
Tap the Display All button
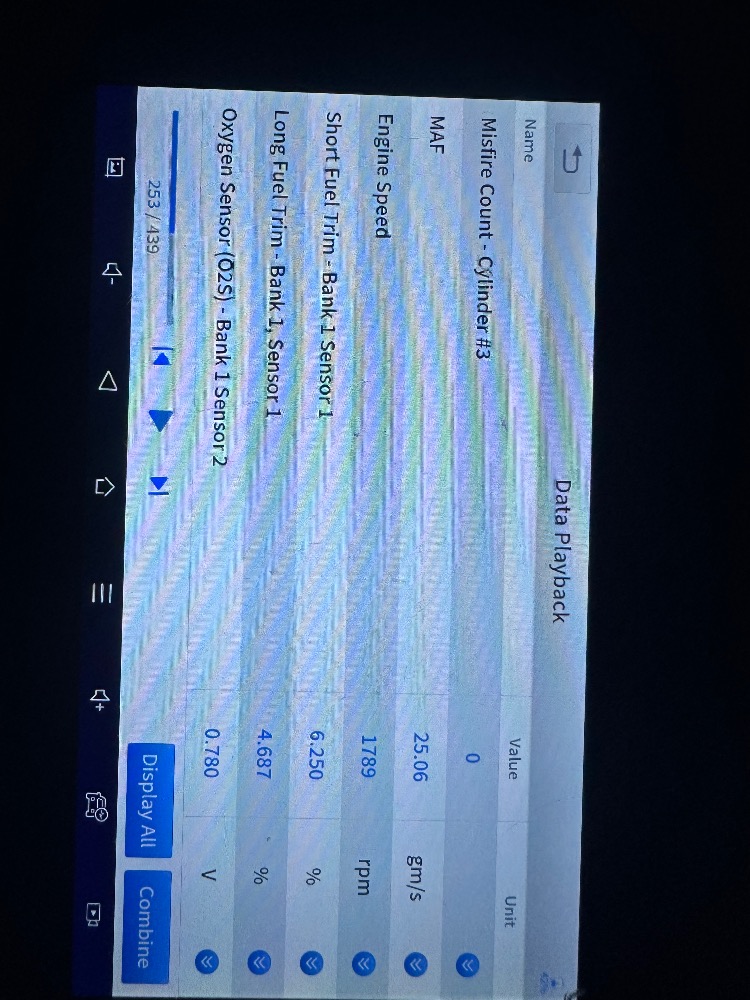point(149,800)
